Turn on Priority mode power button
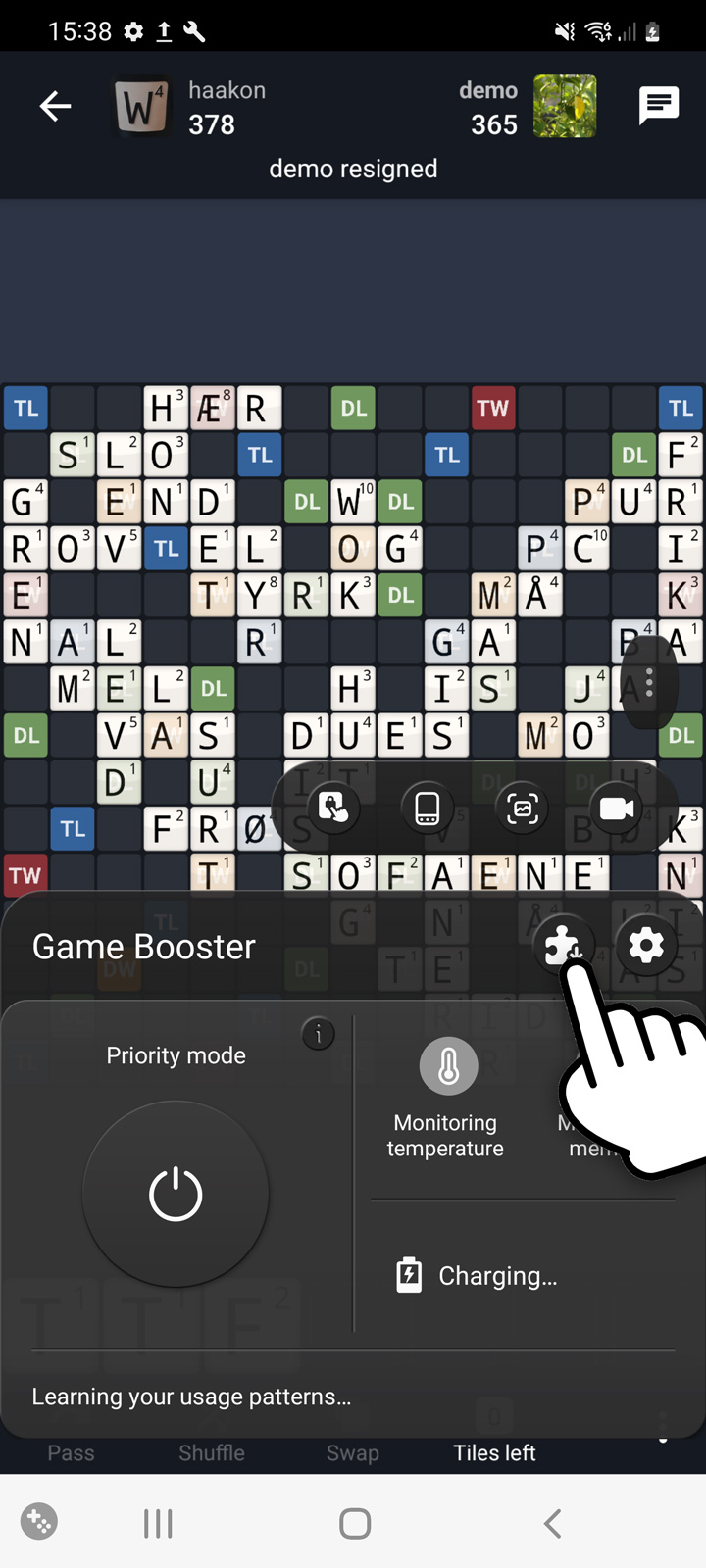706x1568 pixels. click(x=176, y=1194)
